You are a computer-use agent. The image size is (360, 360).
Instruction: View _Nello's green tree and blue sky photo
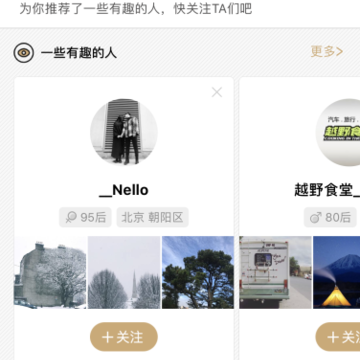pyautogui.click(x=198, y=272)
